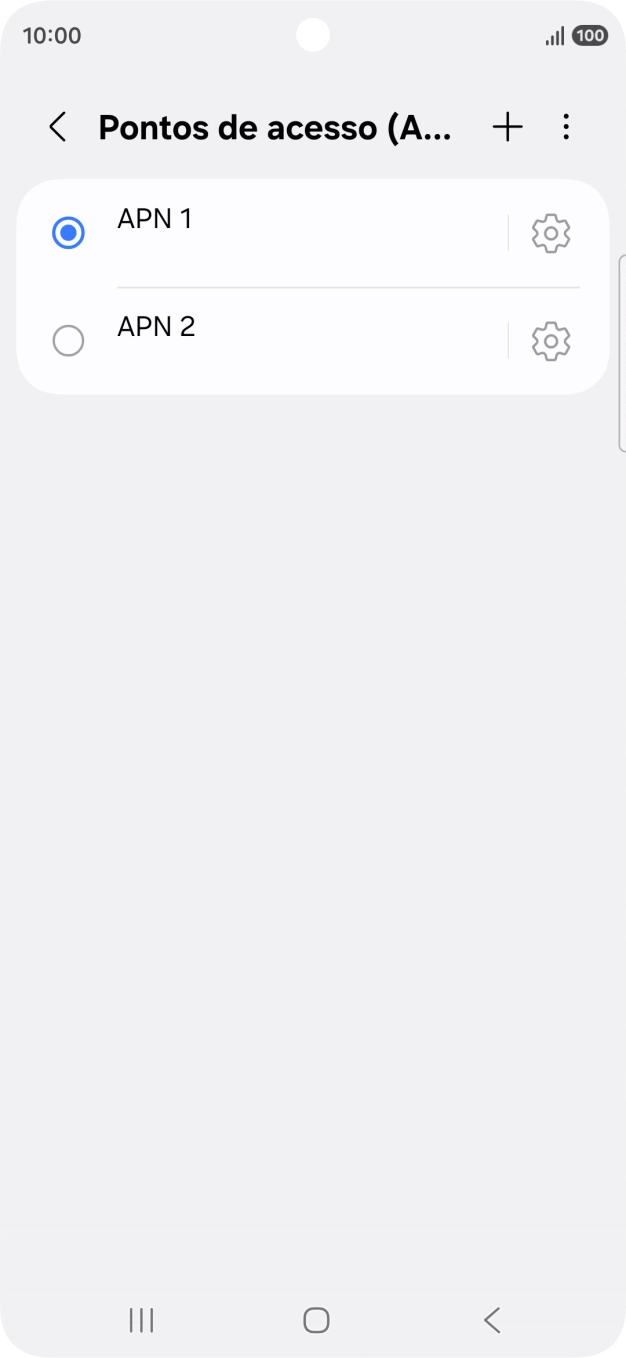The image size is (626, 1358).
Task: Go to the home screen
Action: tap(316, 1320)
